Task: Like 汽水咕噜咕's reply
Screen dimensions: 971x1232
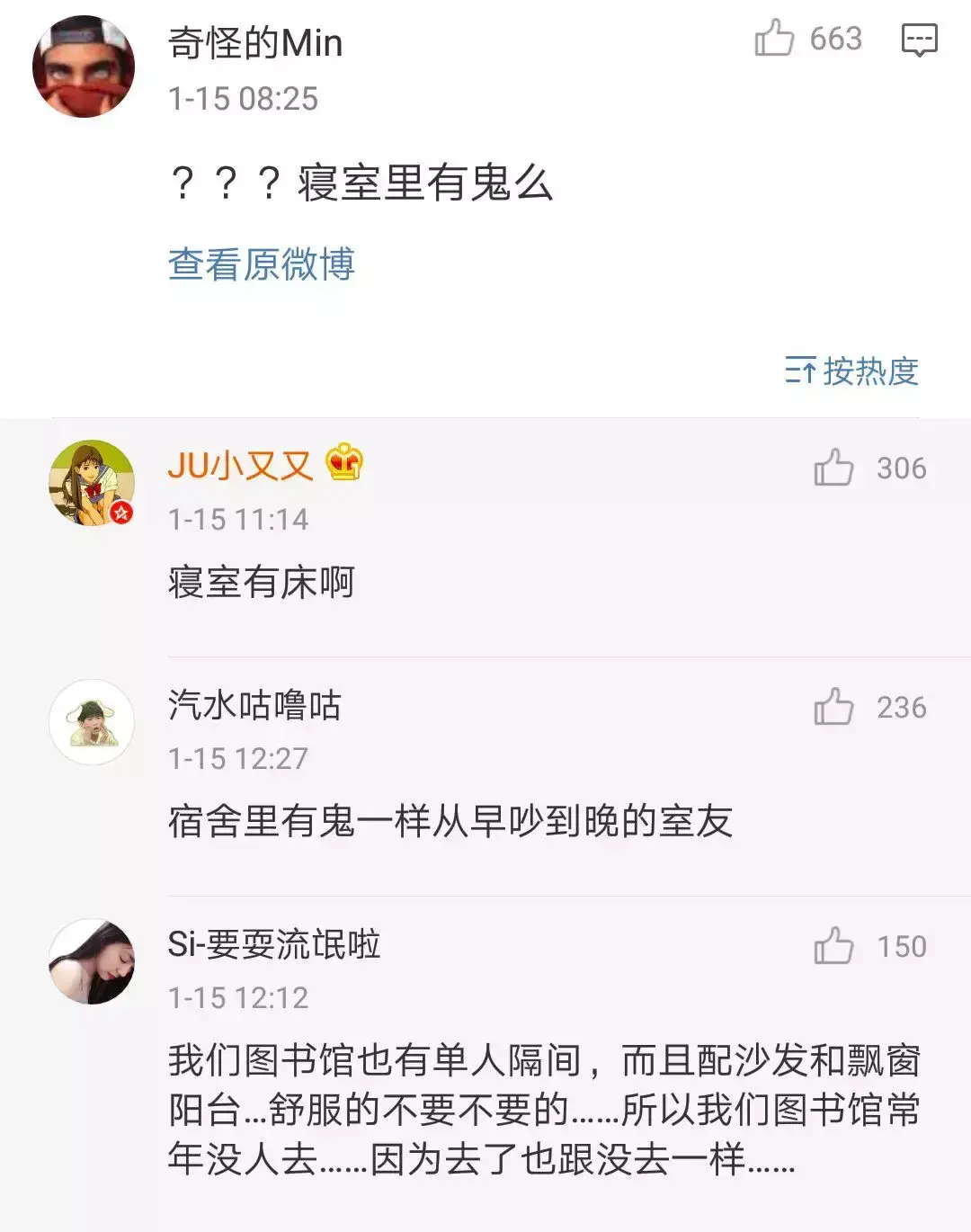Action: coord(833,707)
